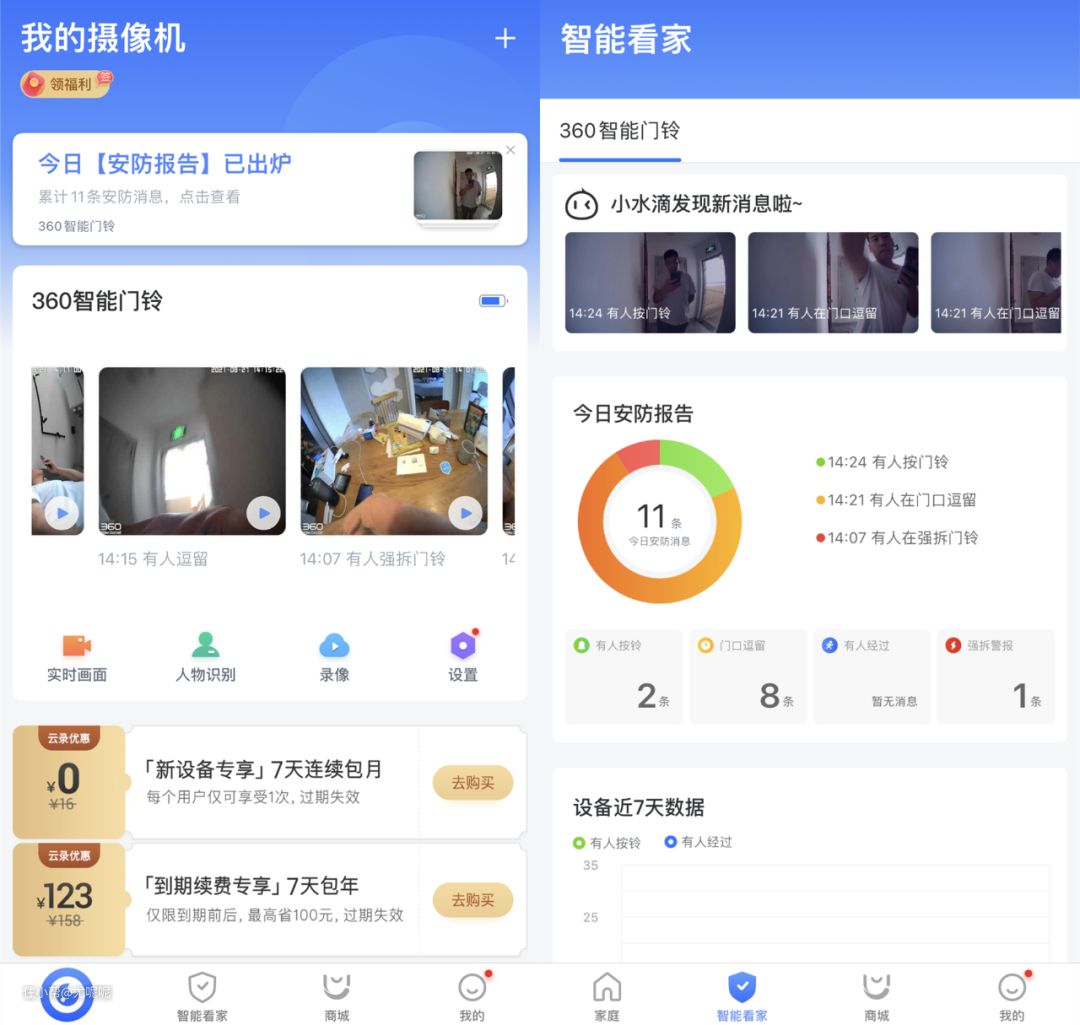Open 人物识别 feature
This screenshot has height=1025, width=1080.
[205, 657]
